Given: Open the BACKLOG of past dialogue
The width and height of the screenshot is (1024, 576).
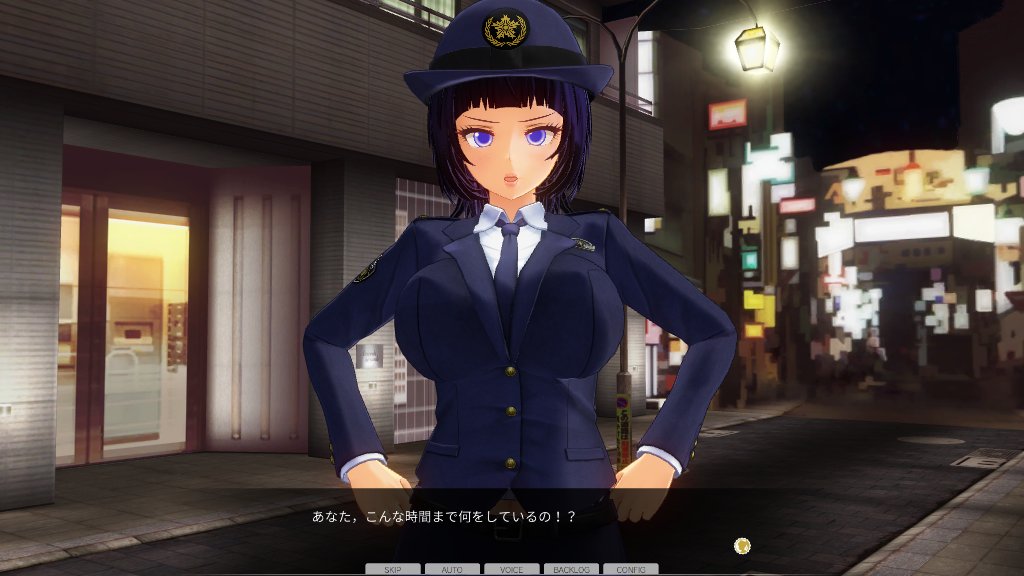Looking at the screenshot, I should (x=571, y=569).
